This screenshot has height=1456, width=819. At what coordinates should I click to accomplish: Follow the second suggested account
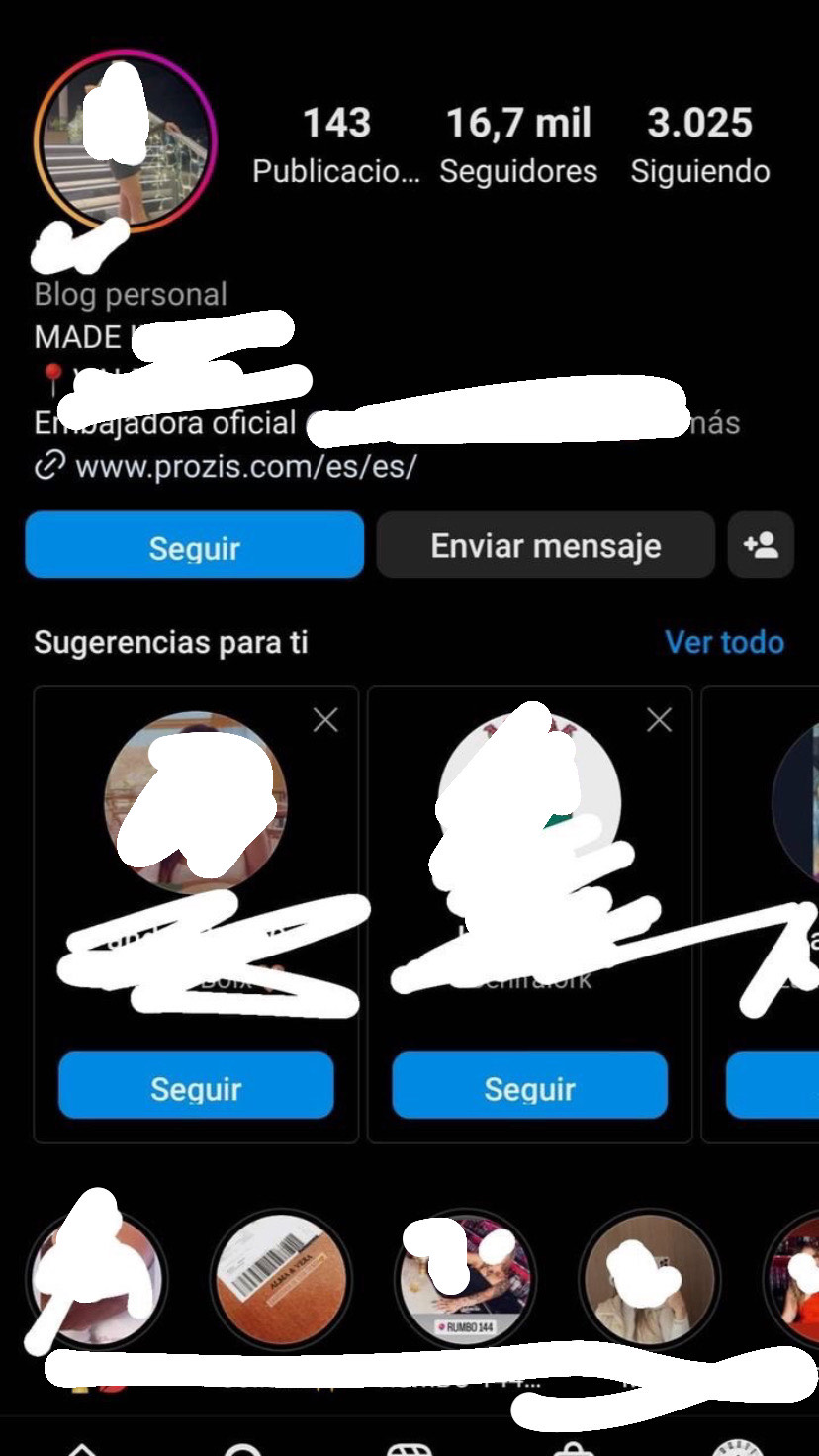(529, 1087)
